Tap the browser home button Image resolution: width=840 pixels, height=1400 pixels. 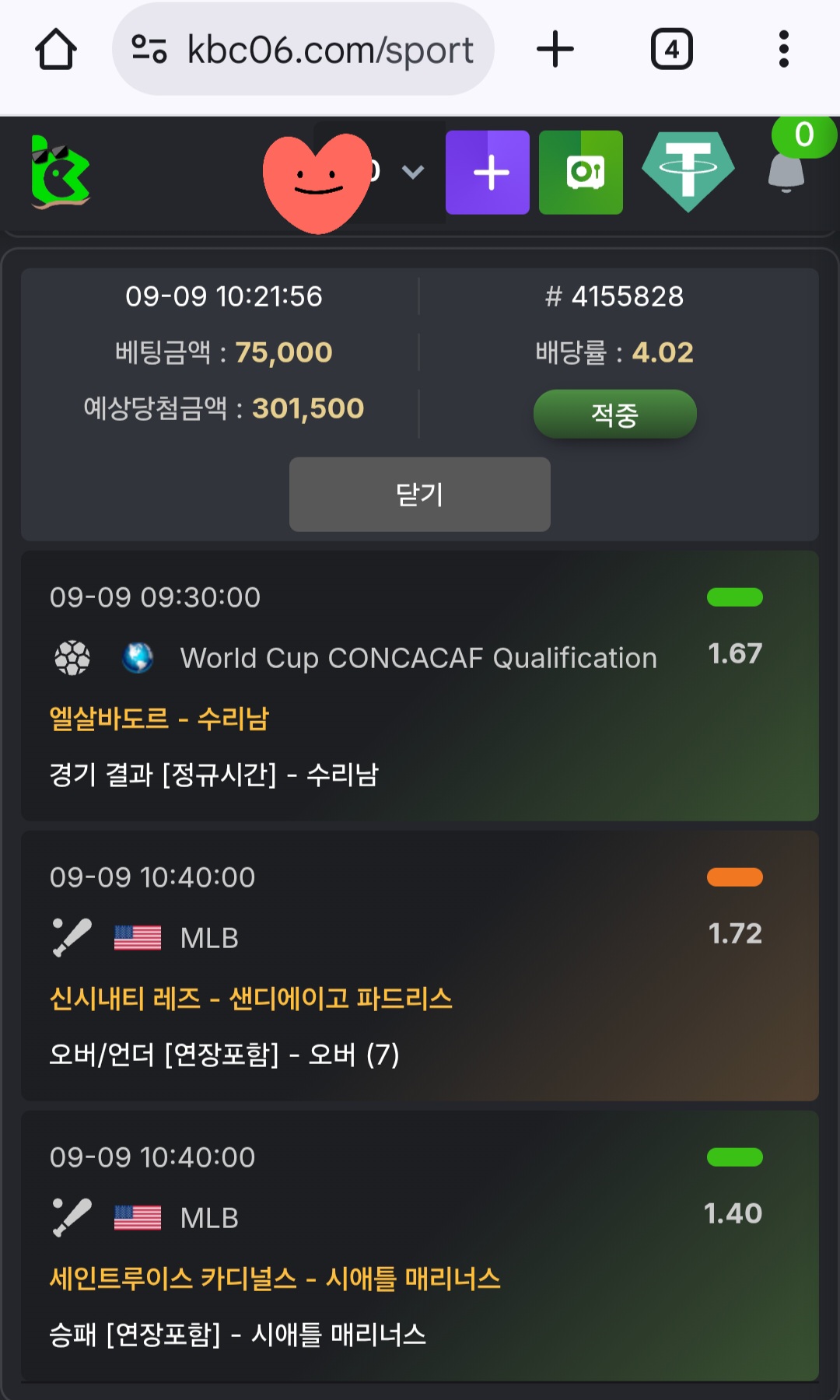pyautogui.click(x=56, y=50)
